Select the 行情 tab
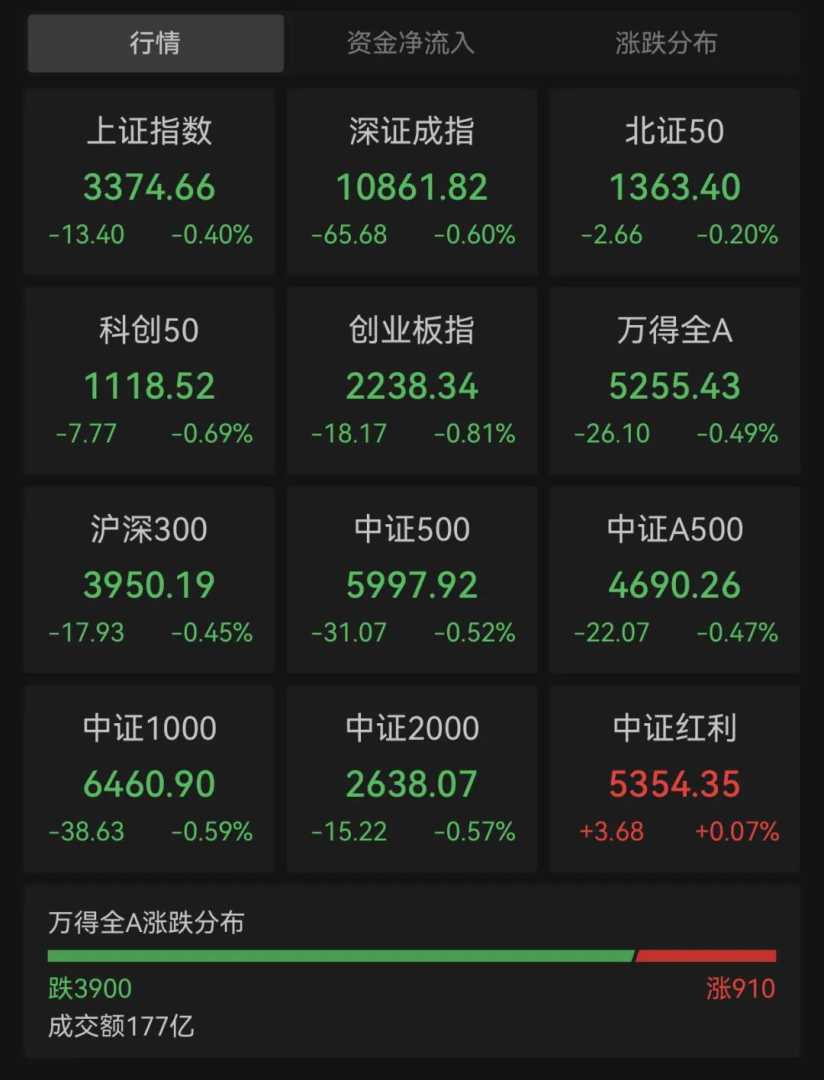824x1080 pixels. pos(155,43)
